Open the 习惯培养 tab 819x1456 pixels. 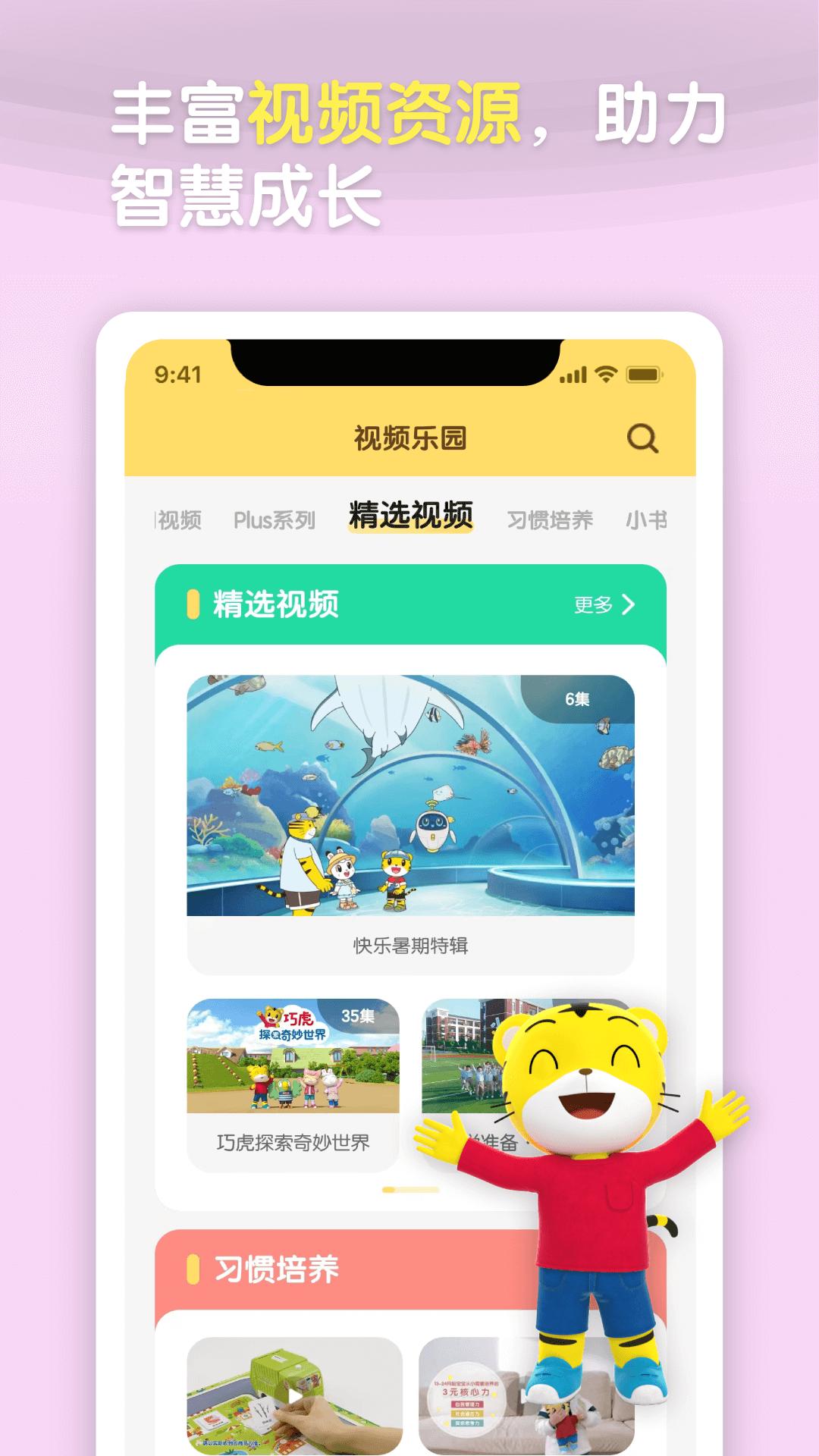[552, 519]
